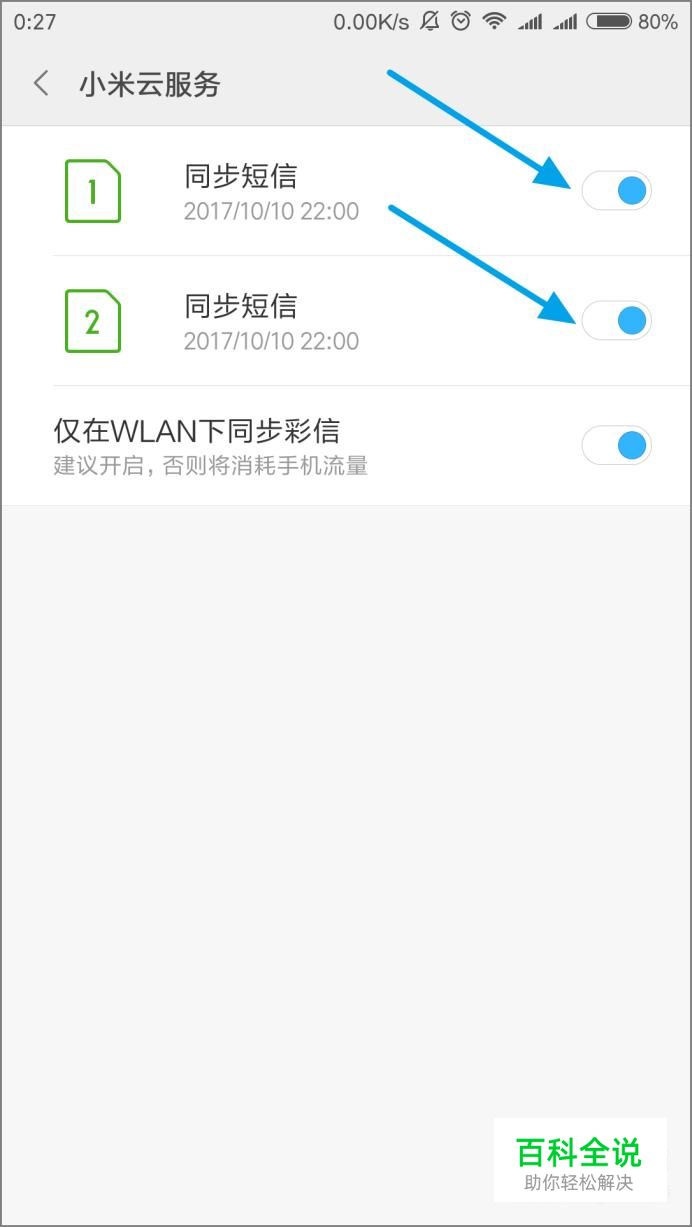The height and width of the screenshot is (1227, 692).
Task: Disable 仅在WLAN下同步彩信 switch
Action: (616, 445)
